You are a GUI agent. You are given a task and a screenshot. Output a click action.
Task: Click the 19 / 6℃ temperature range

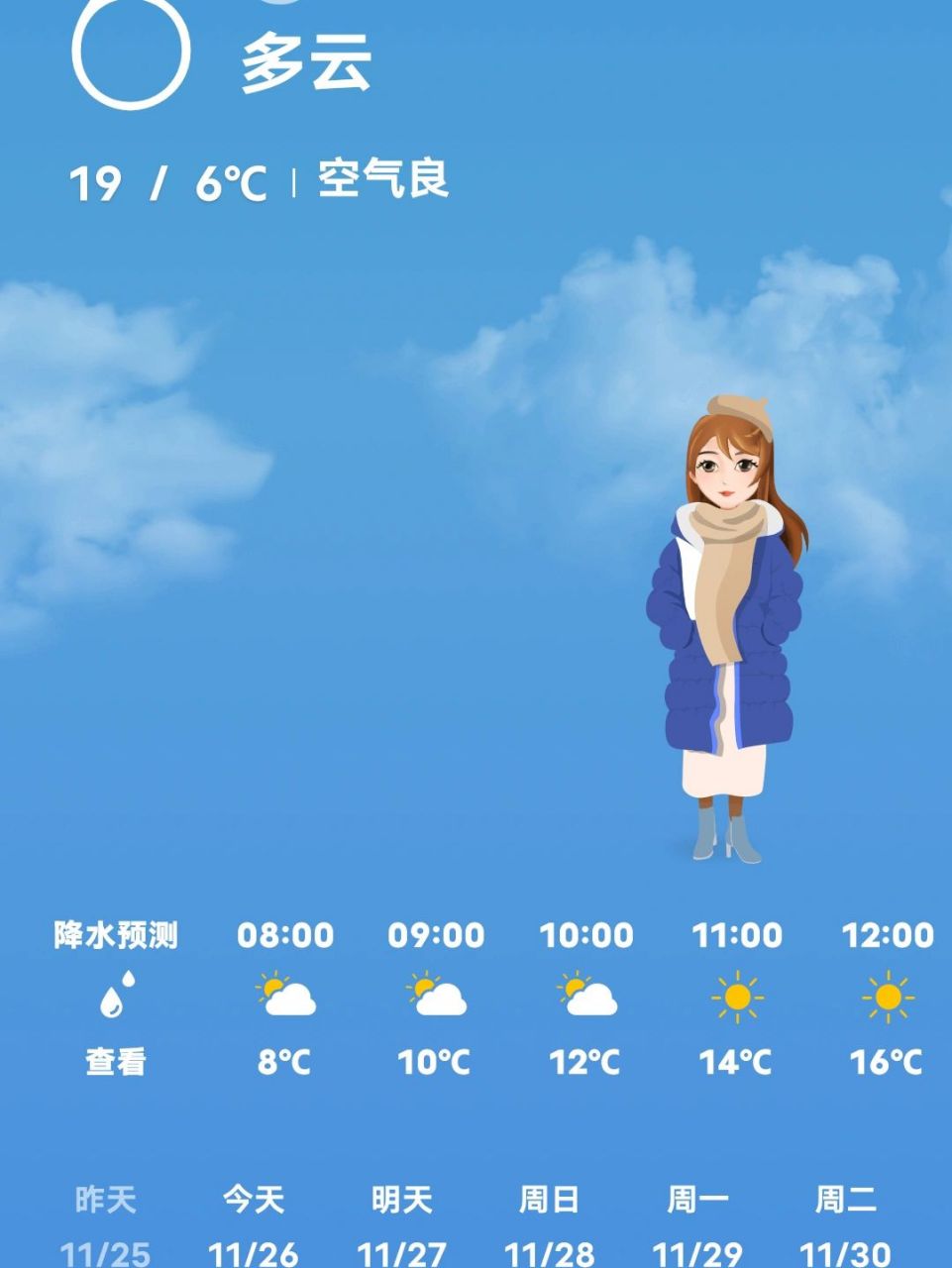pyautogui.click(x=166, y=182)
